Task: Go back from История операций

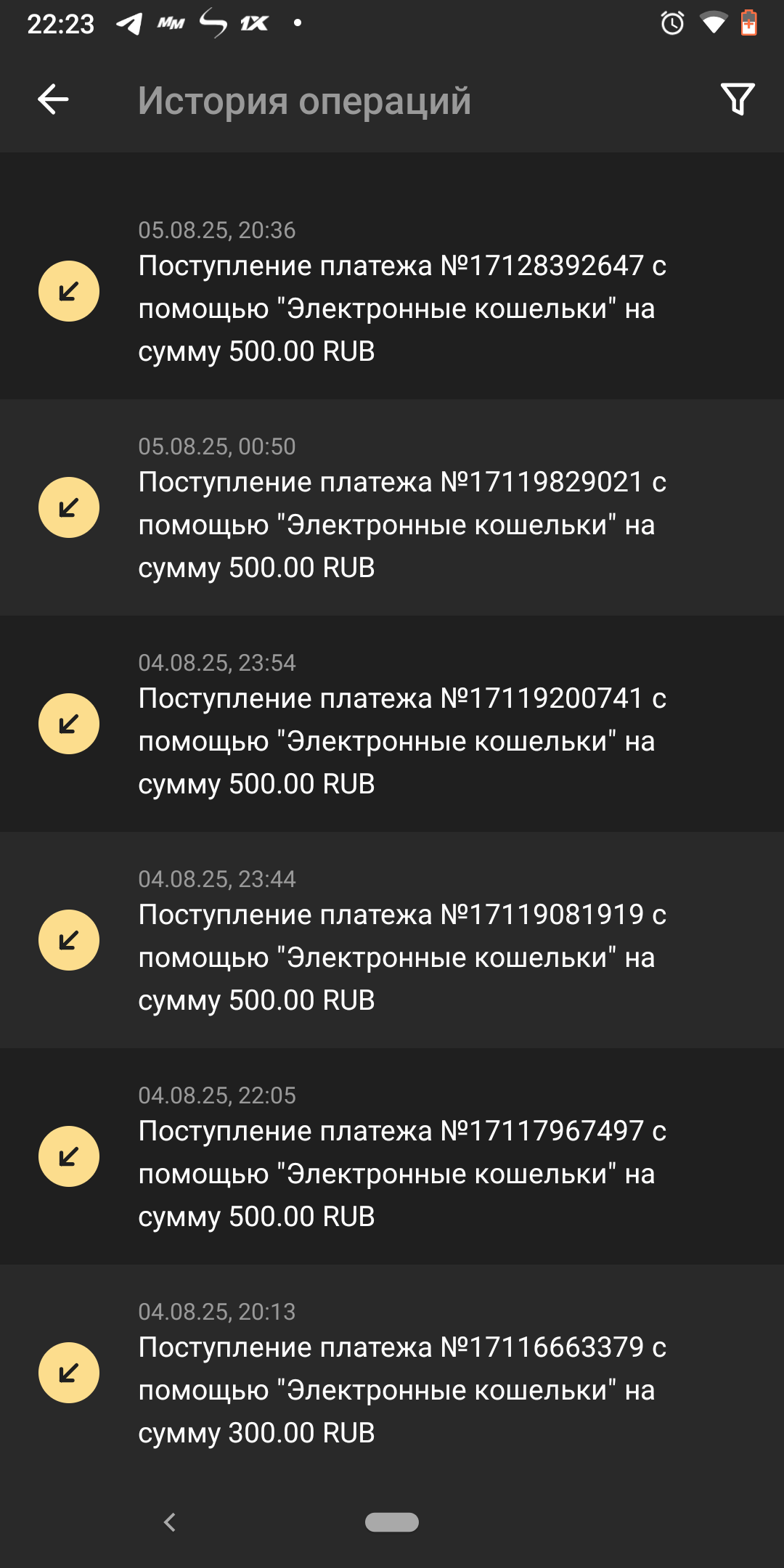Action: pyautogui.click(x=53, y=99)
